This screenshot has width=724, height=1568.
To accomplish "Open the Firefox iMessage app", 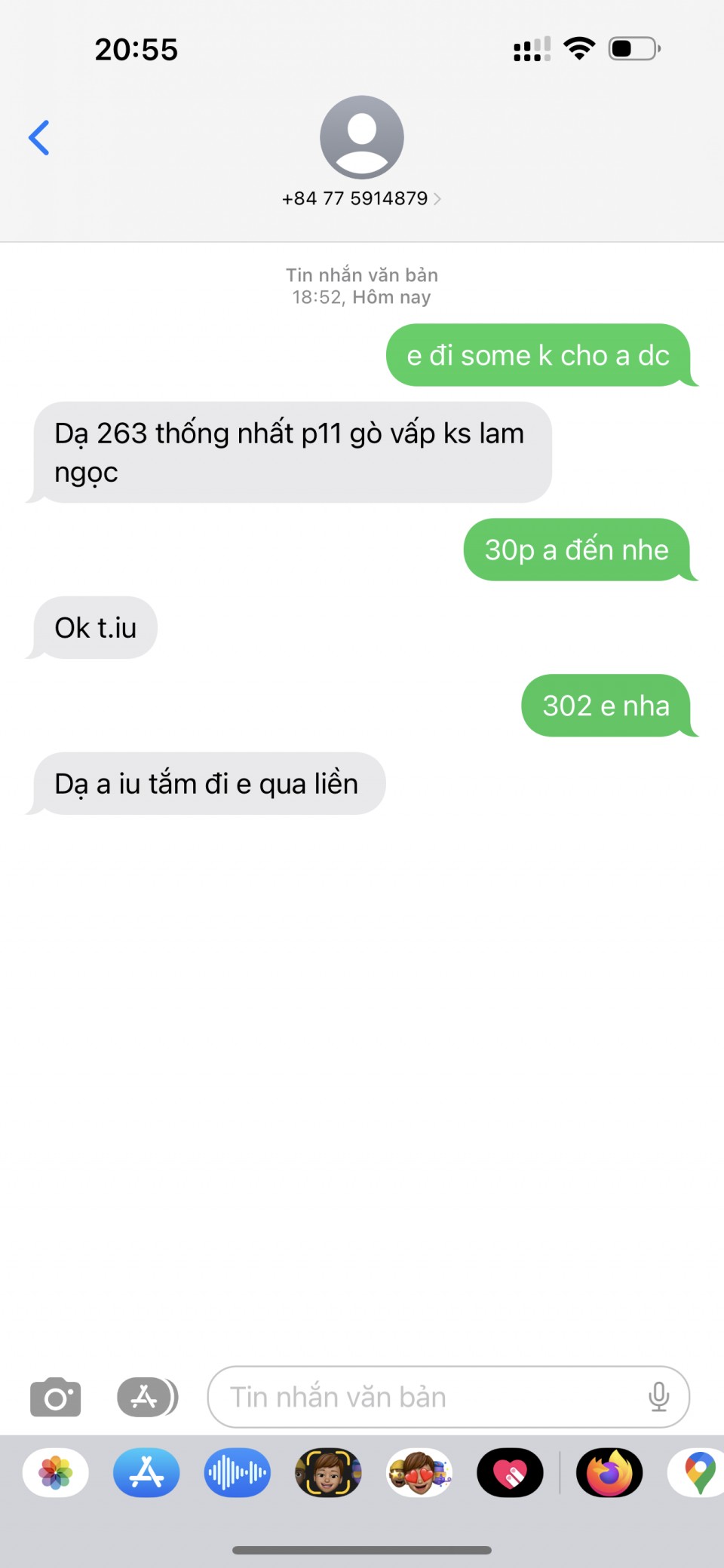I will click(x=609, y=1472).
